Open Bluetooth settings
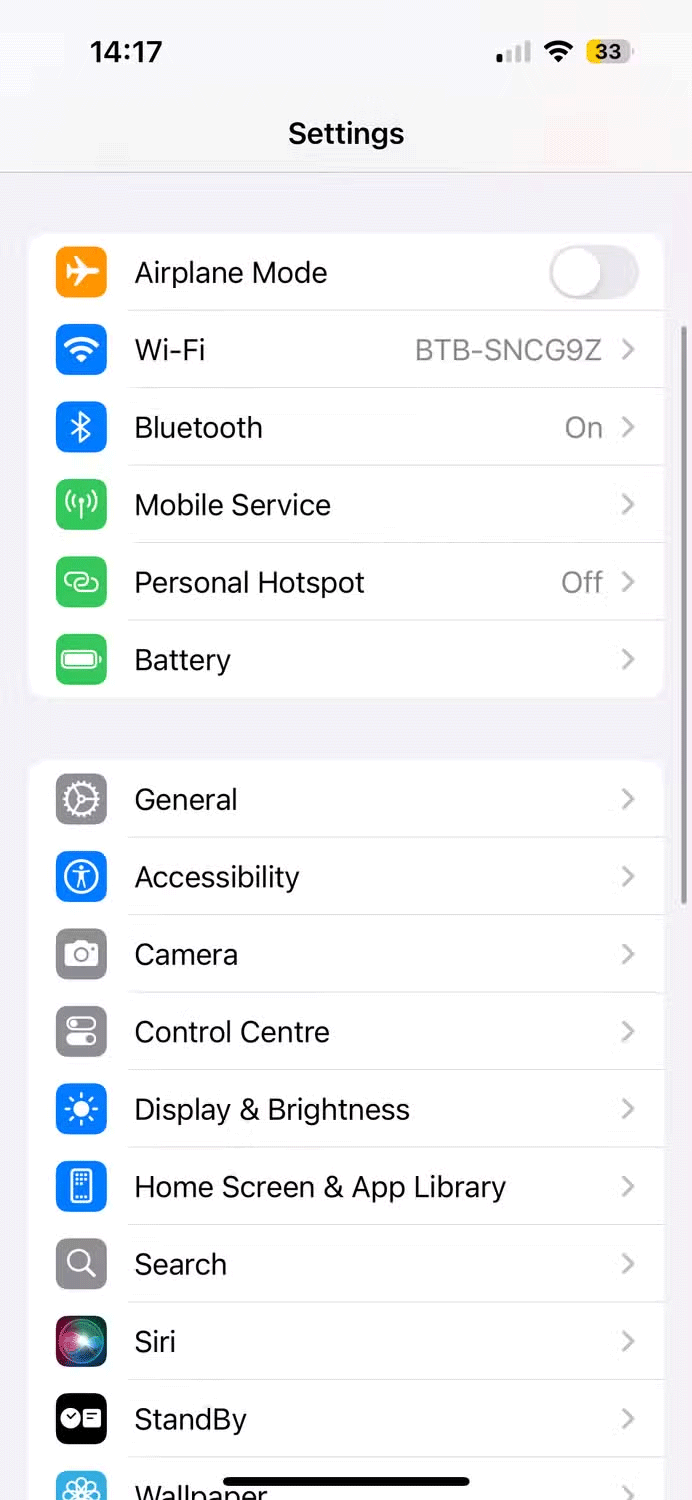 click(345, 427)
